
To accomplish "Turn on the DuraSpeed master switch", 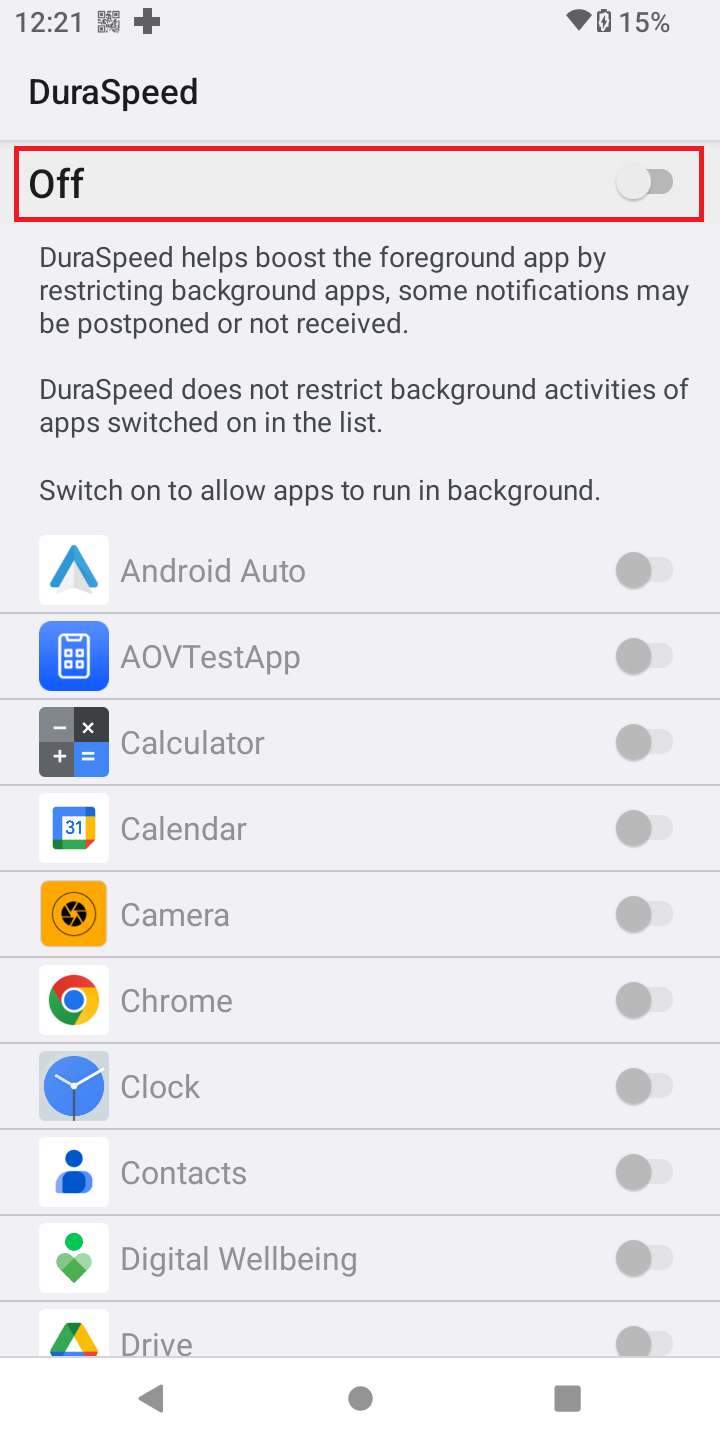I will (x=644, y=182).
